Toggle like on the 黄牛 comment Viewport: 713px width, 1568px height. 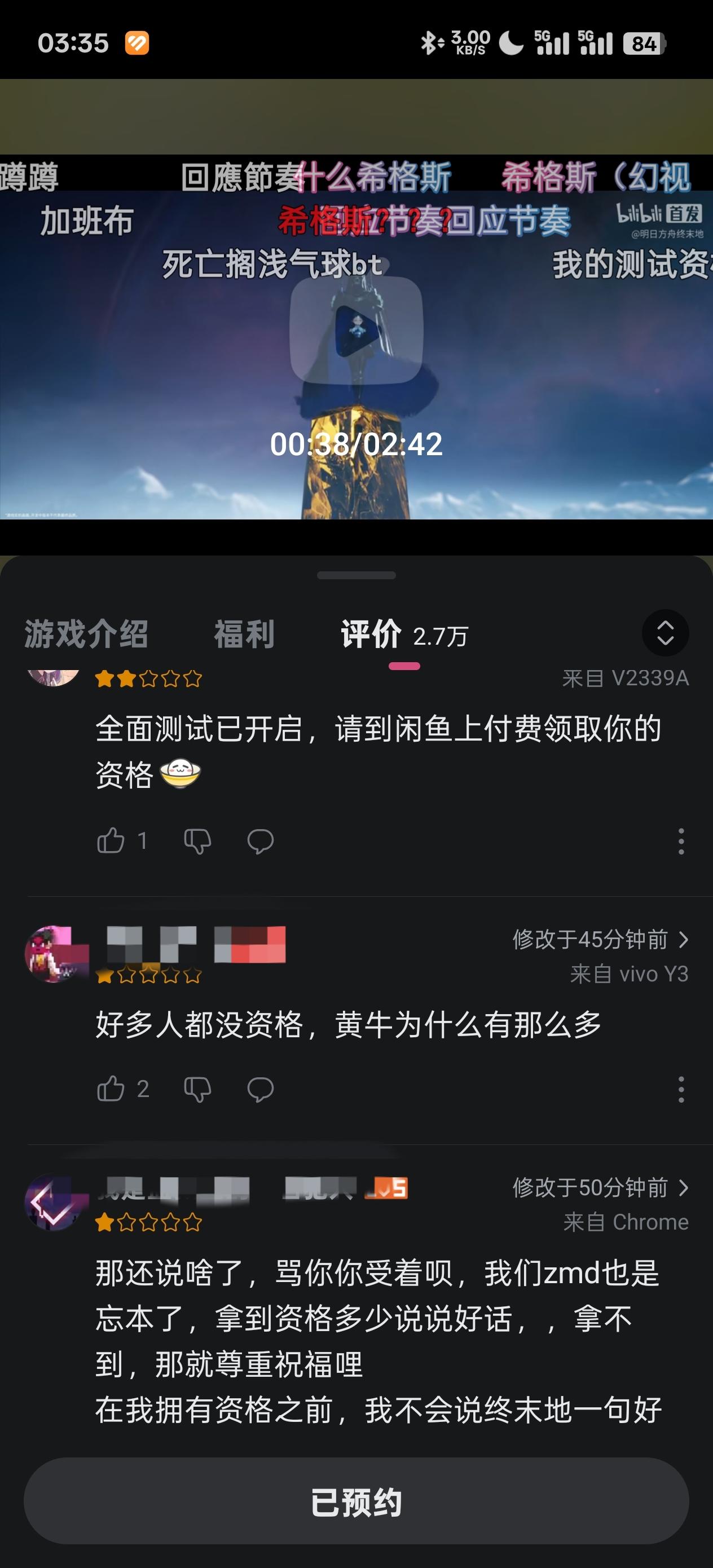(113, 1090)
